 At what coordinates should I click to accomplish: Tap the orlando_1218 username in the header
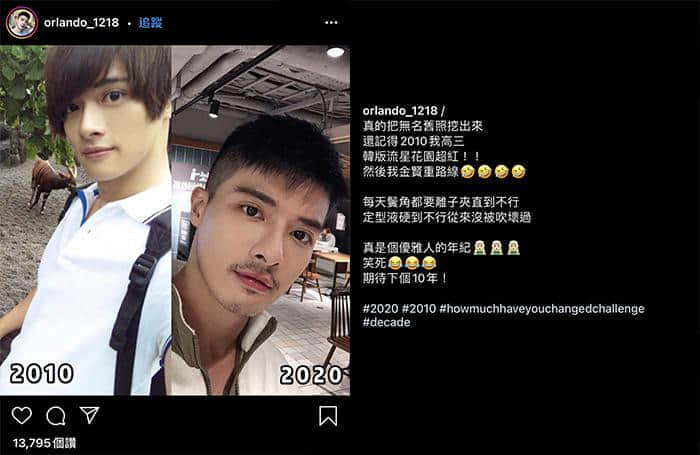coord(81,22)
